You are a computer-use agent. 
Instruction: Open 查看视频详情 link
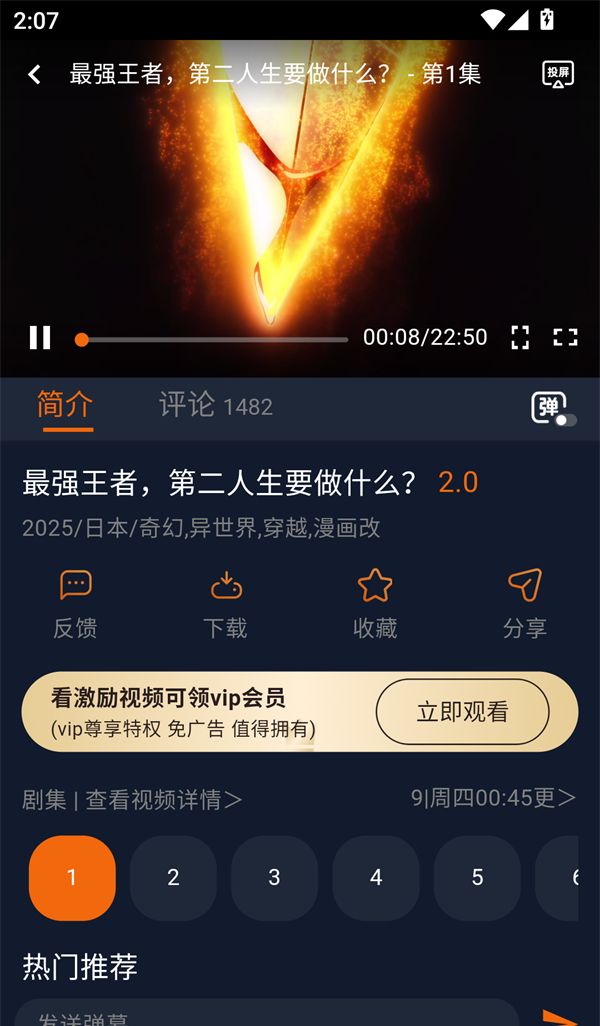[163, 799]
